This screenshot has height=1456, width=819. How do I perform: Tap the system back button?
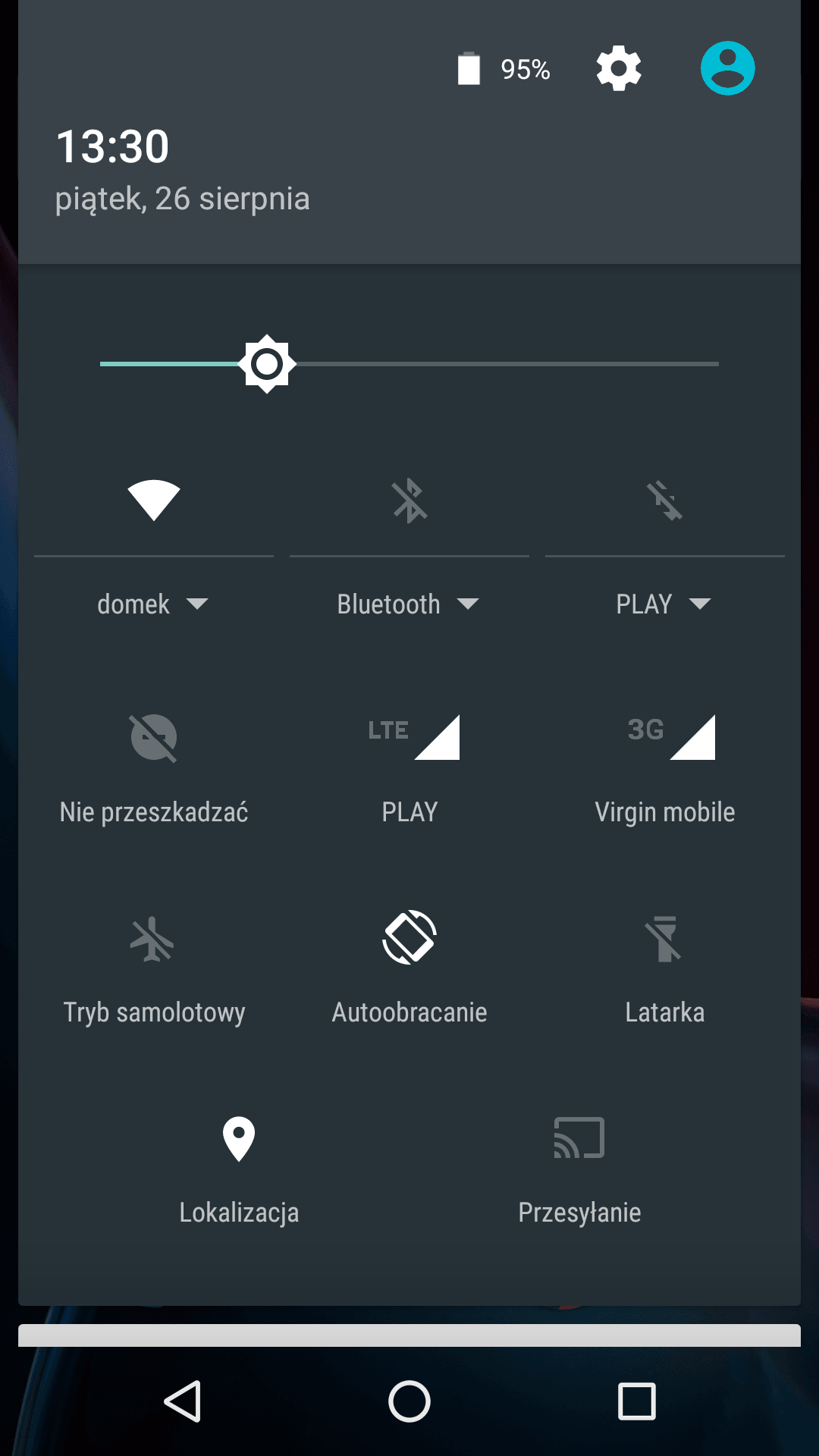tap(183, 1401)
